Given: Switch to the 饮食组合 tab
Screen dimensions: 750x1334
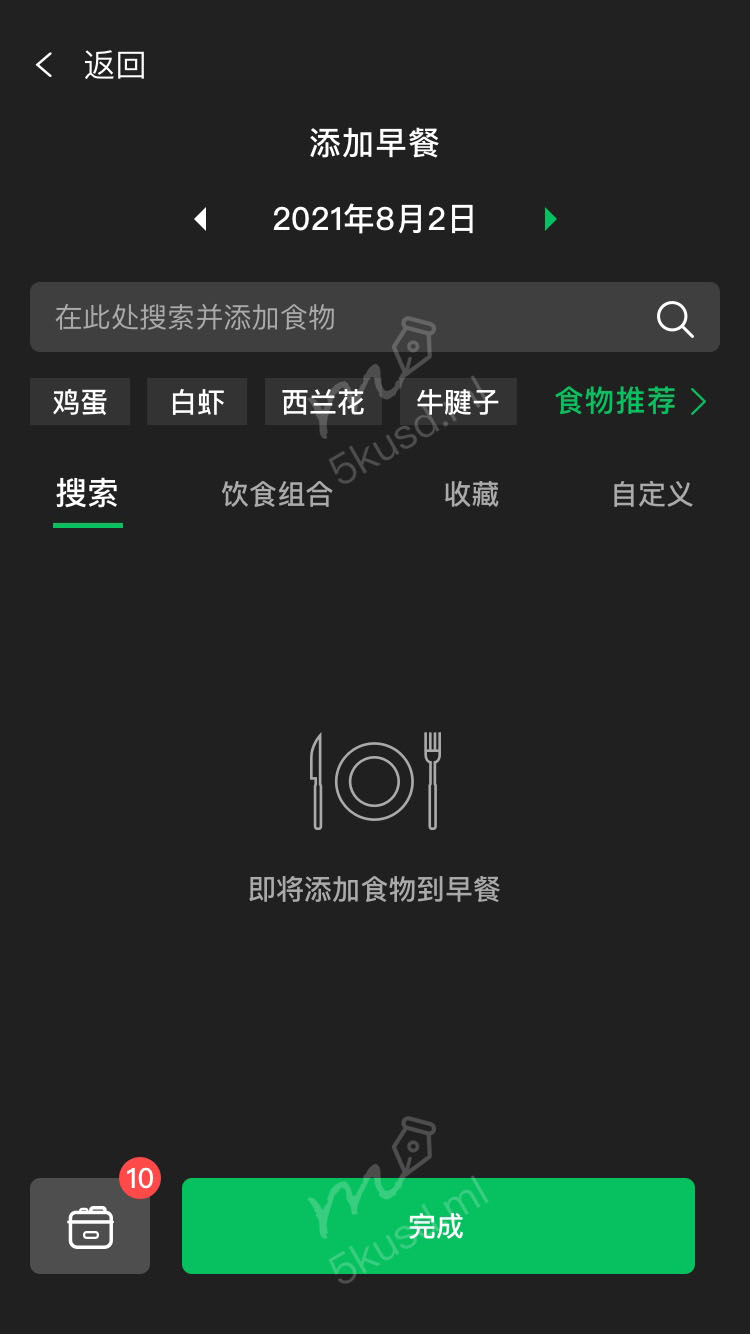Looking at the screenshot, I should point(277,494).
